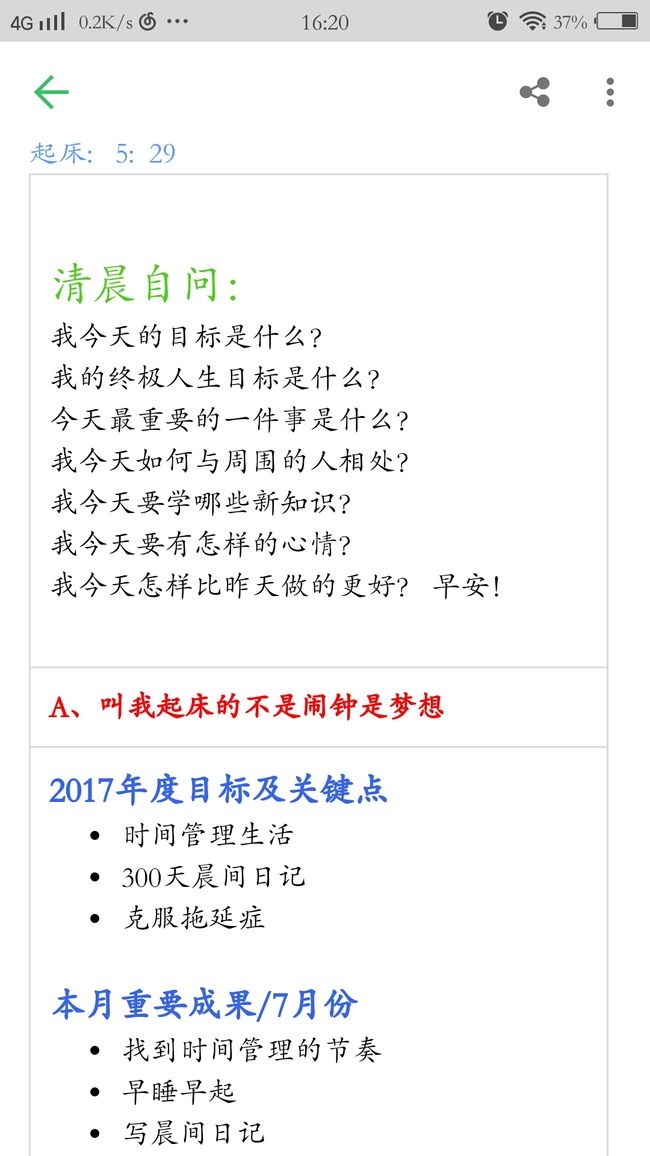
Task: Open the three-dot overflow menu
Action: 609,92
